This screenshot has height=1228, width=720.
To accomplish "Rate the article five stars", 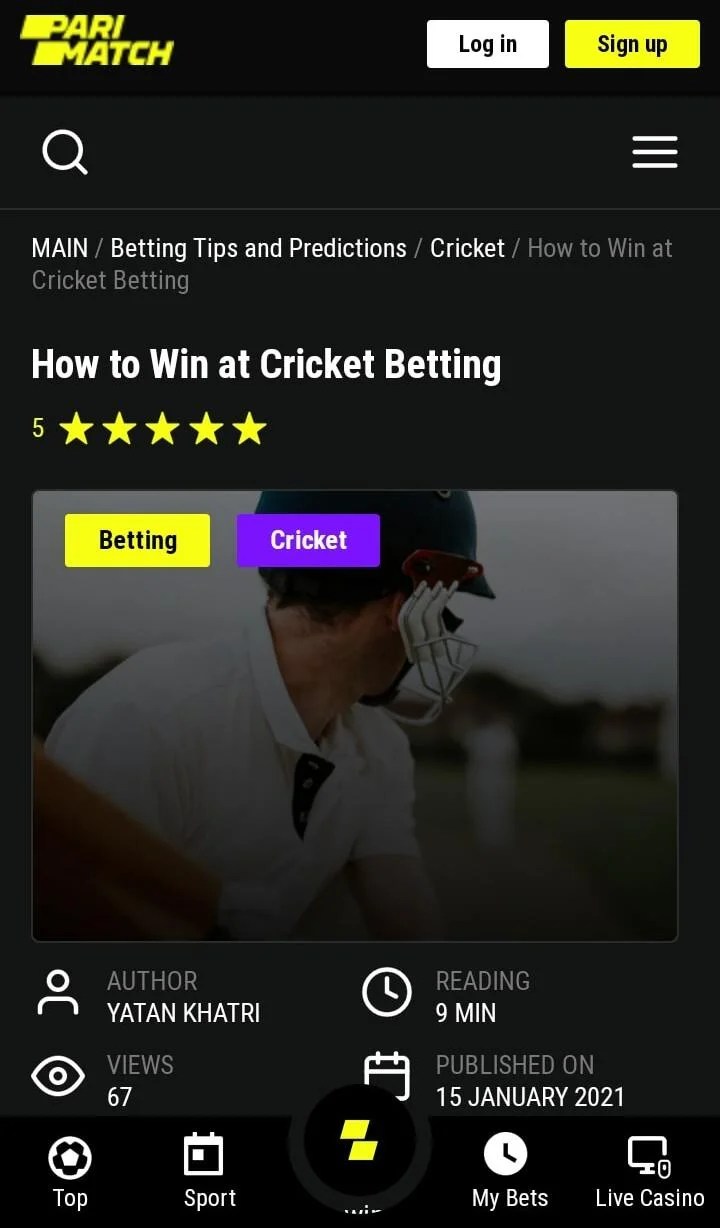I will coord(249,429).
